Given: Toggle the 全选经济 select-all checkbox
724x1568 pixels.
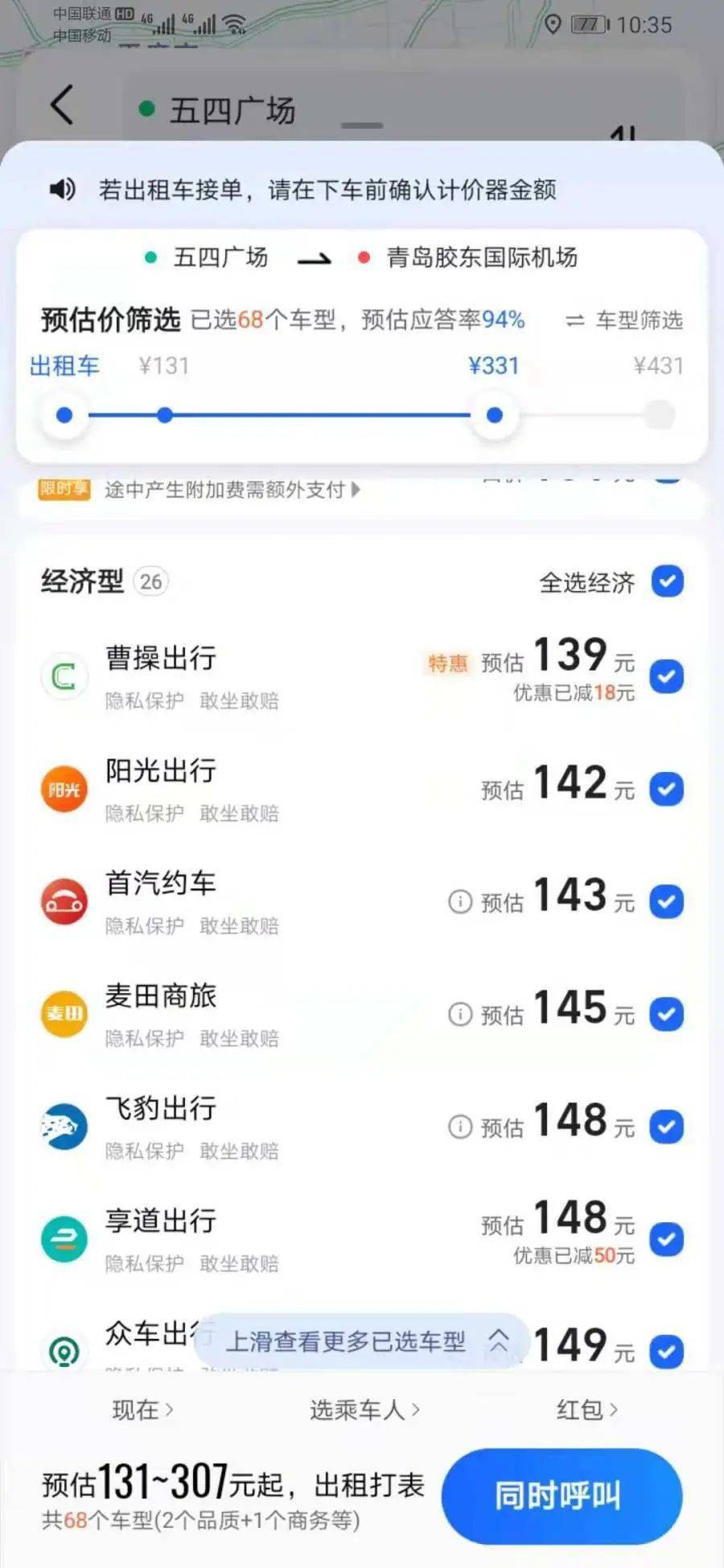Looking at the screenshot, I should click(x=667, y=581).
